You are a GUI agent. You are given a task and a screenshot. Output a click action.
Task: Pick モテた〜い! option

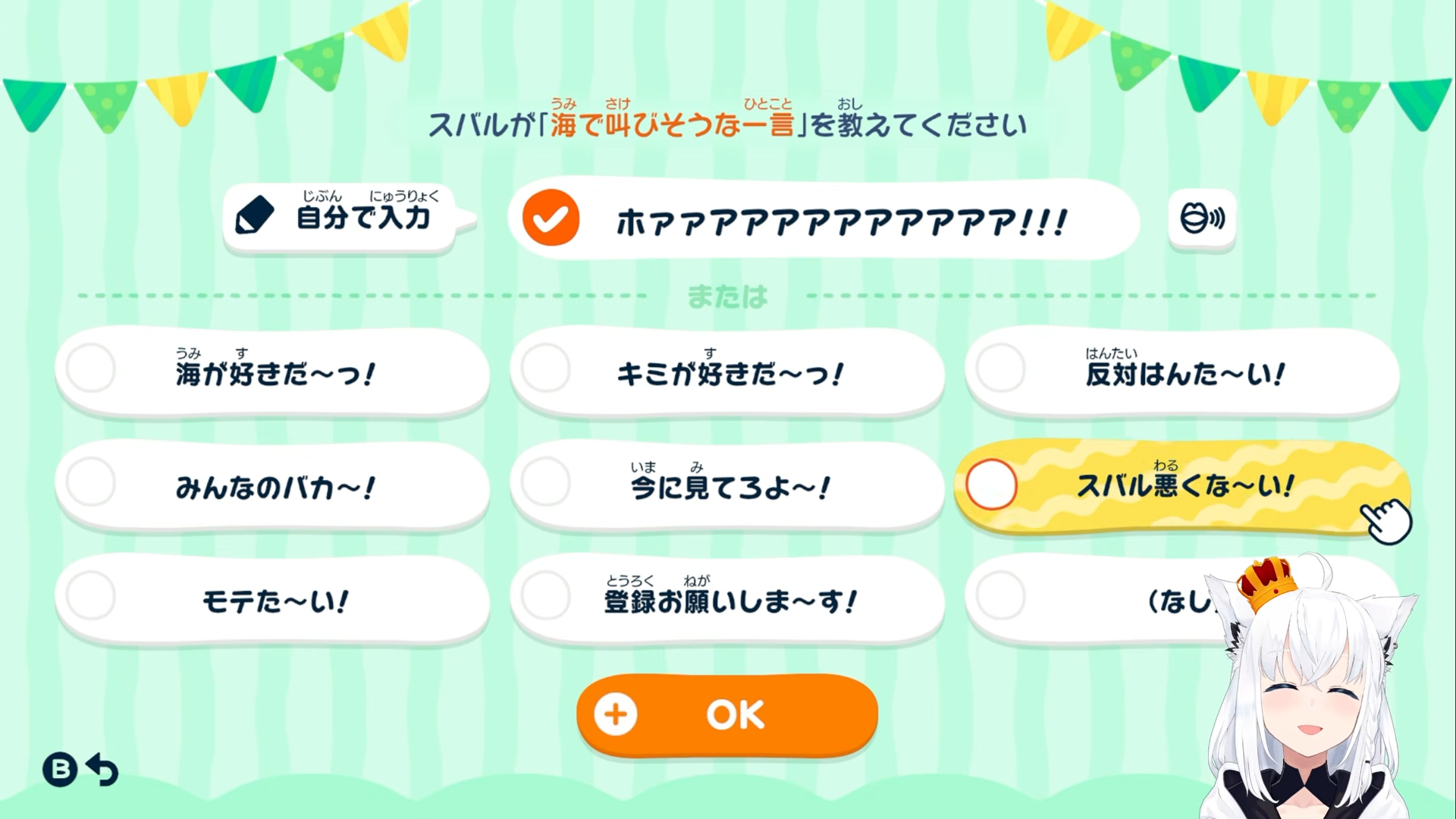pos(272,599)
